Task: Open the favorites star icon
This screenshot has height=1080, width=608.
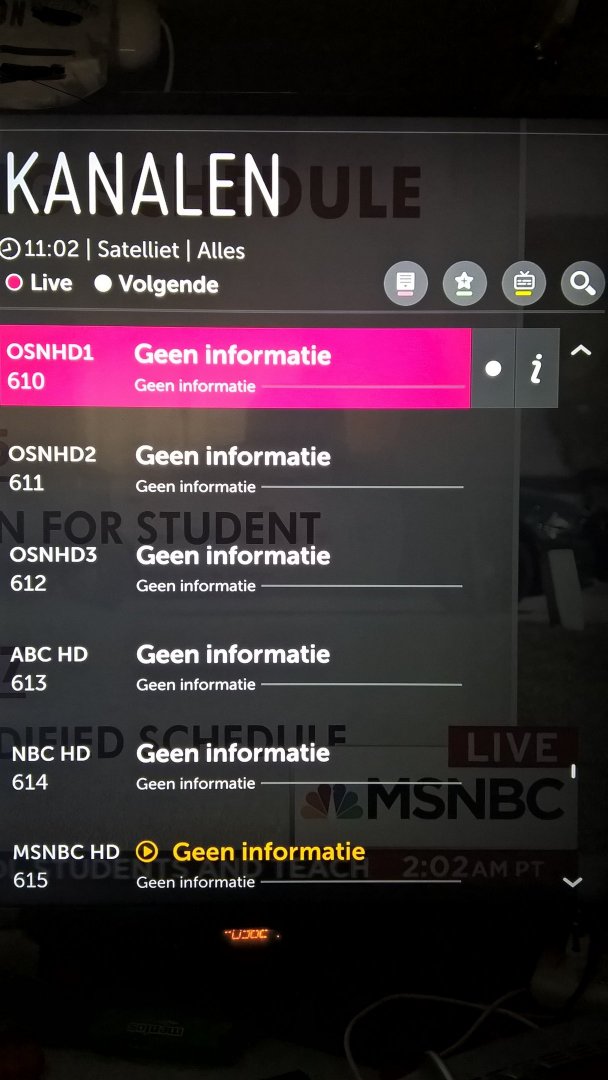Action: click(x=464, y=284)
